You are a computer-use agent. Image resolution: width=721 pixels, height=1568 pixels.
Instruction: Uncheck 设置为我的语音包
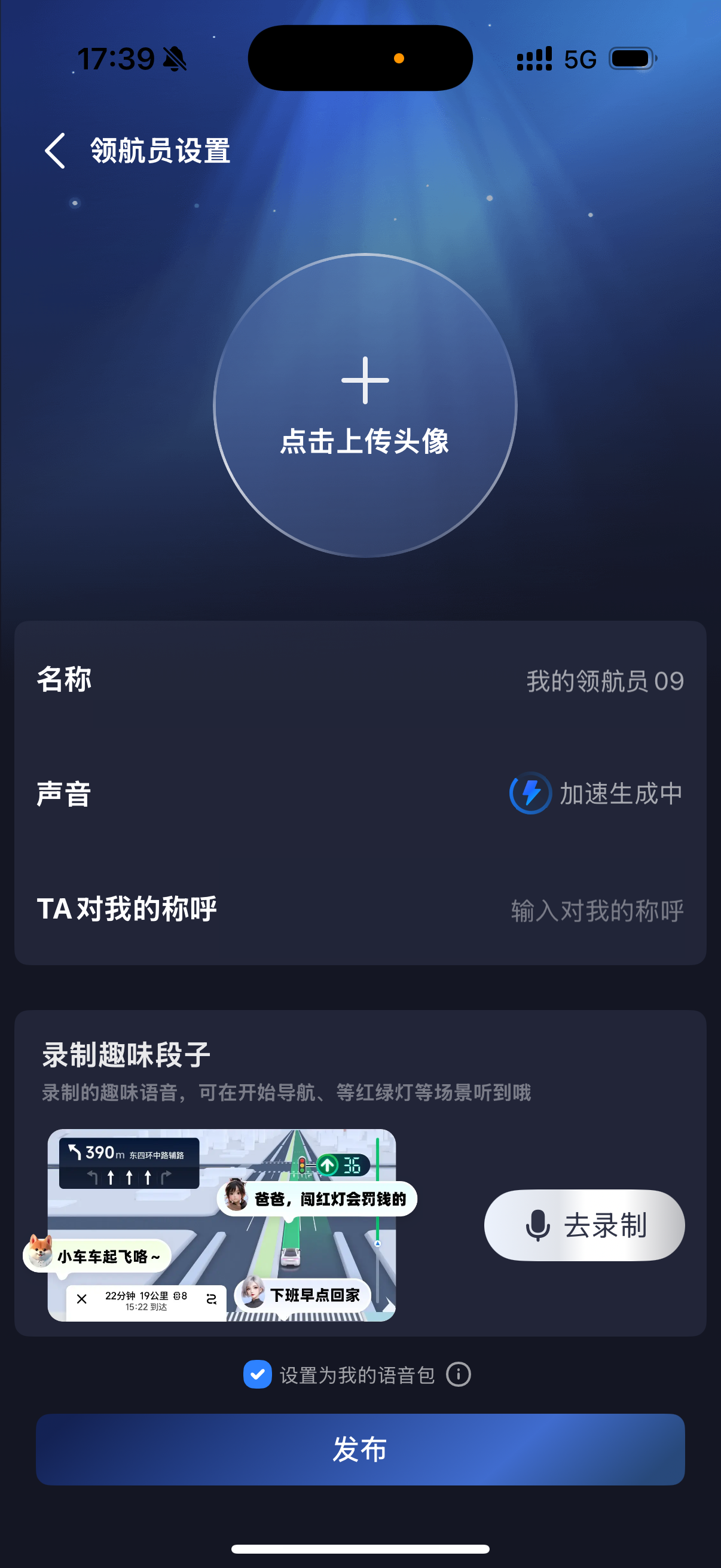257,1374
